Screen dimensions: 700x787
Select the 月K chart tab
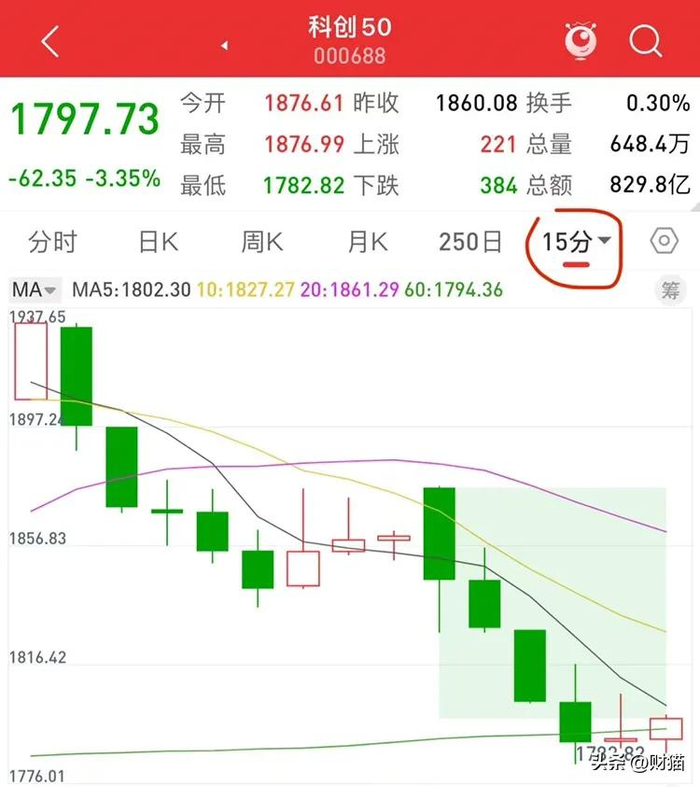pyautogui.click(x=368, y=242)
